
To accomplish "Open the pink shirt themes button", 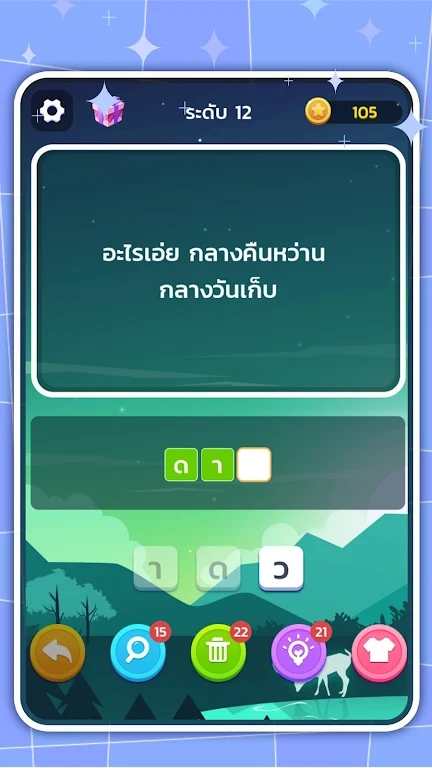I will 379,652.
